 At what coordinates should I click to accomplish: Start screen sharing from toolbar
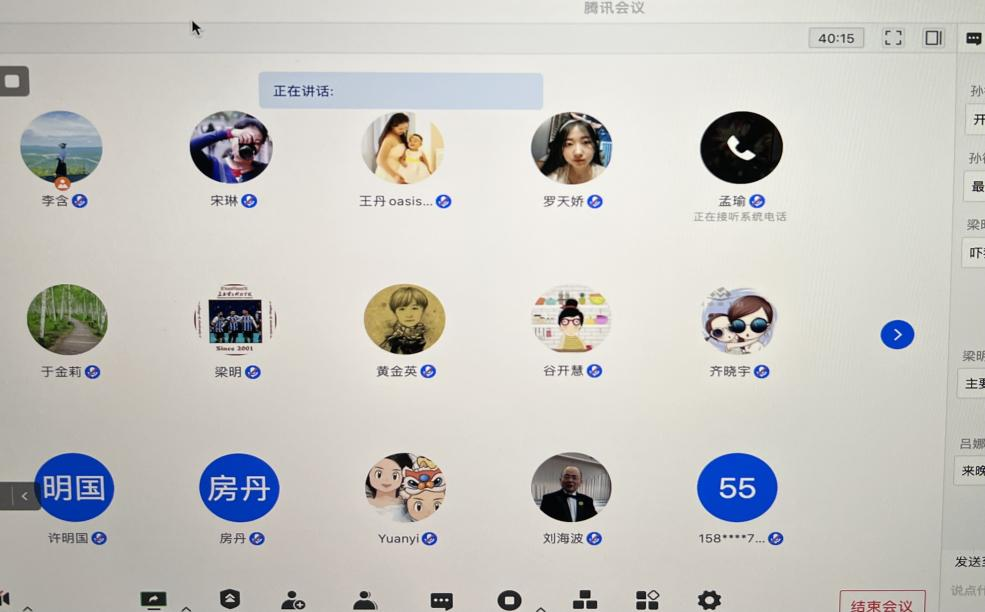(x=153, y=600)
